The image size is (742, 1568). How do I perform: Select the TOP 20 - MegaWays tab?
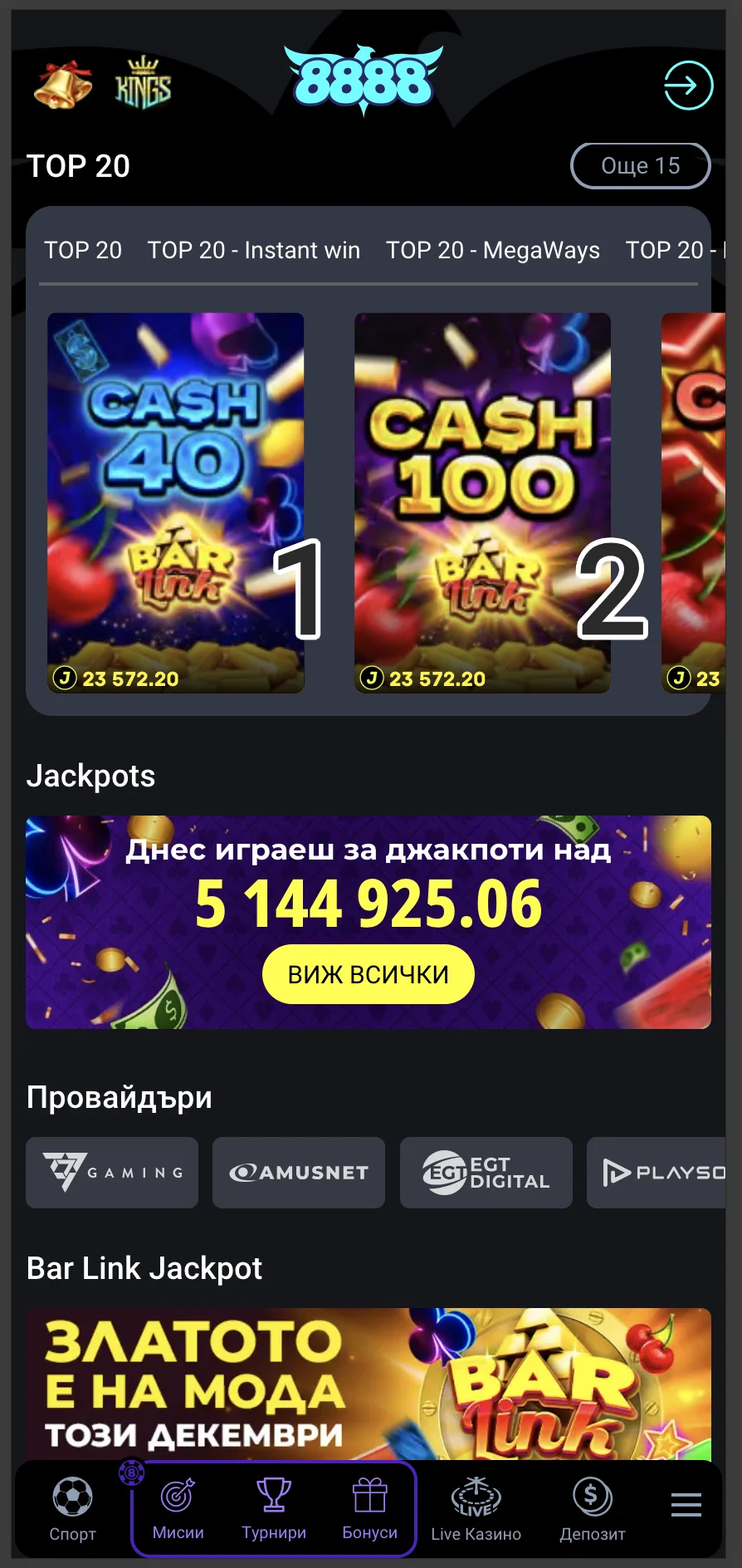pos(493,250)
